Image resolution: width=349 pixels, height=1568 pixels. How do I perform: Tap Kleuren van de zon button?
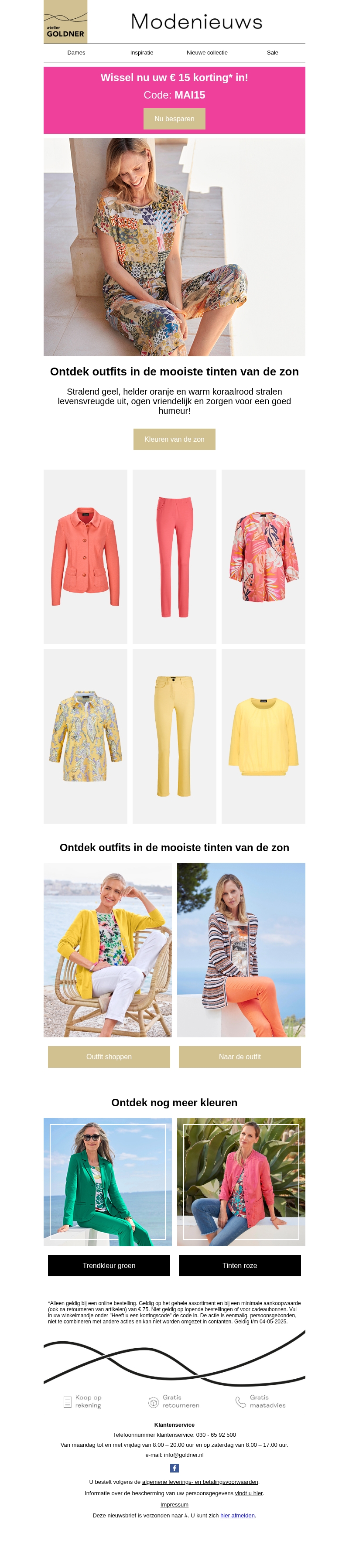174,439
